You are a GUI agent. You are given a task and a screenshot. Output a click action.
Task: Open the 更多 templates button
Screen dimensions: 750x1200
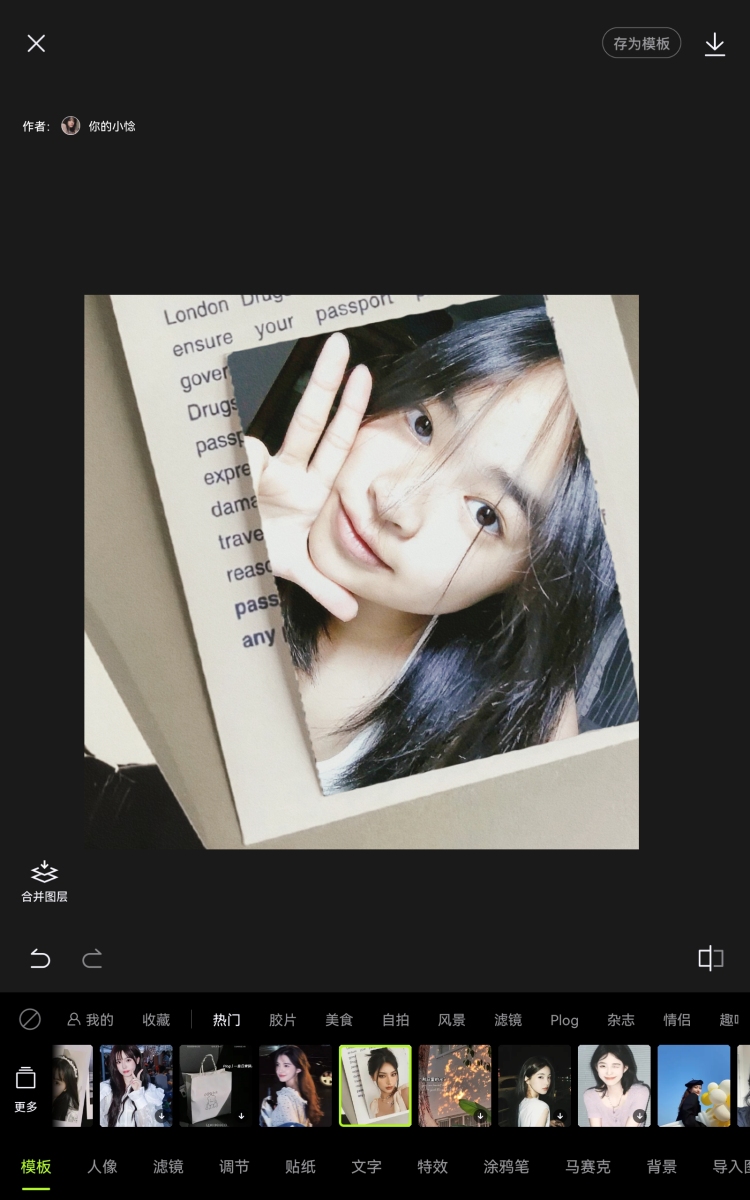(25, 1088)
